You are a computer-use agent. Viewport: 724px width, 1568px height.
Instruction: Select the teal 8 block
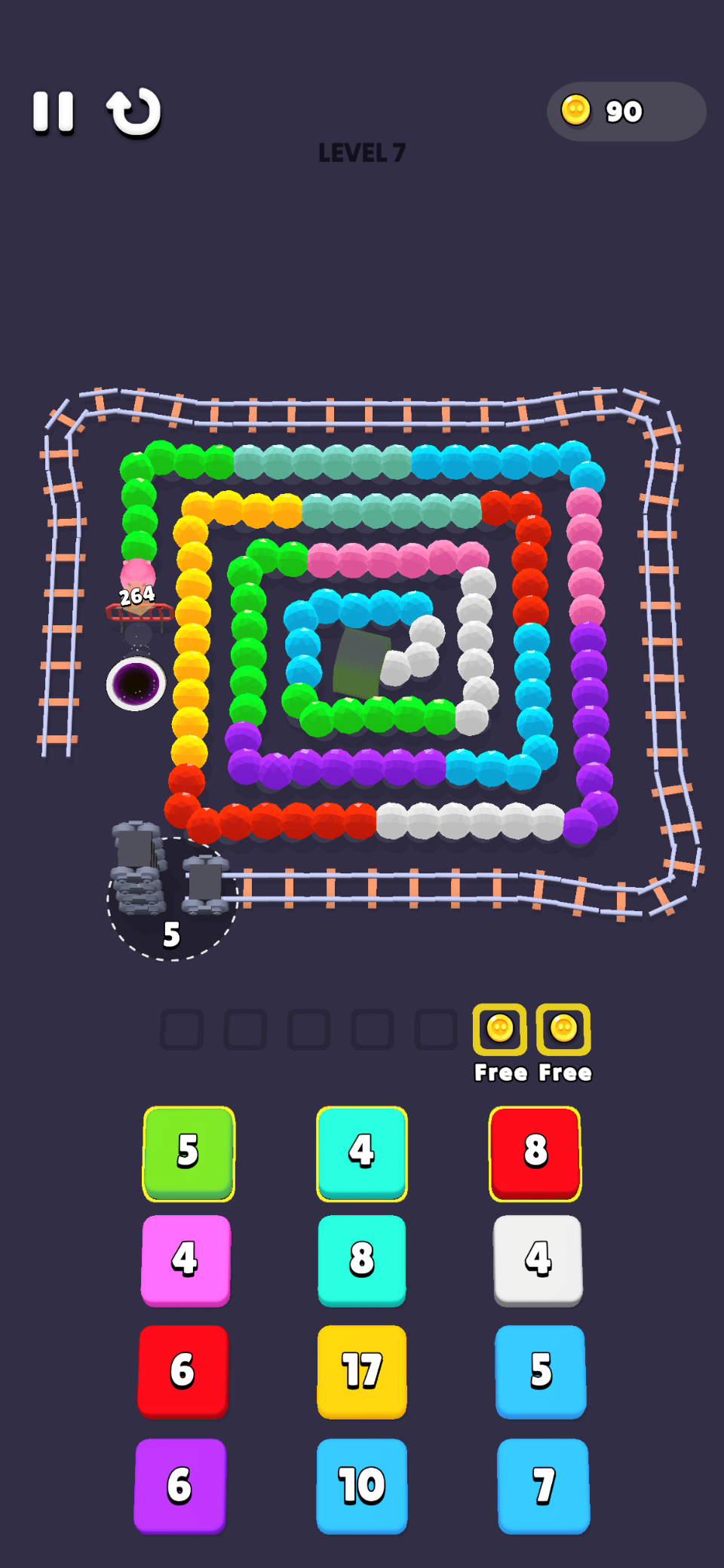click(x=362, y=1260)
